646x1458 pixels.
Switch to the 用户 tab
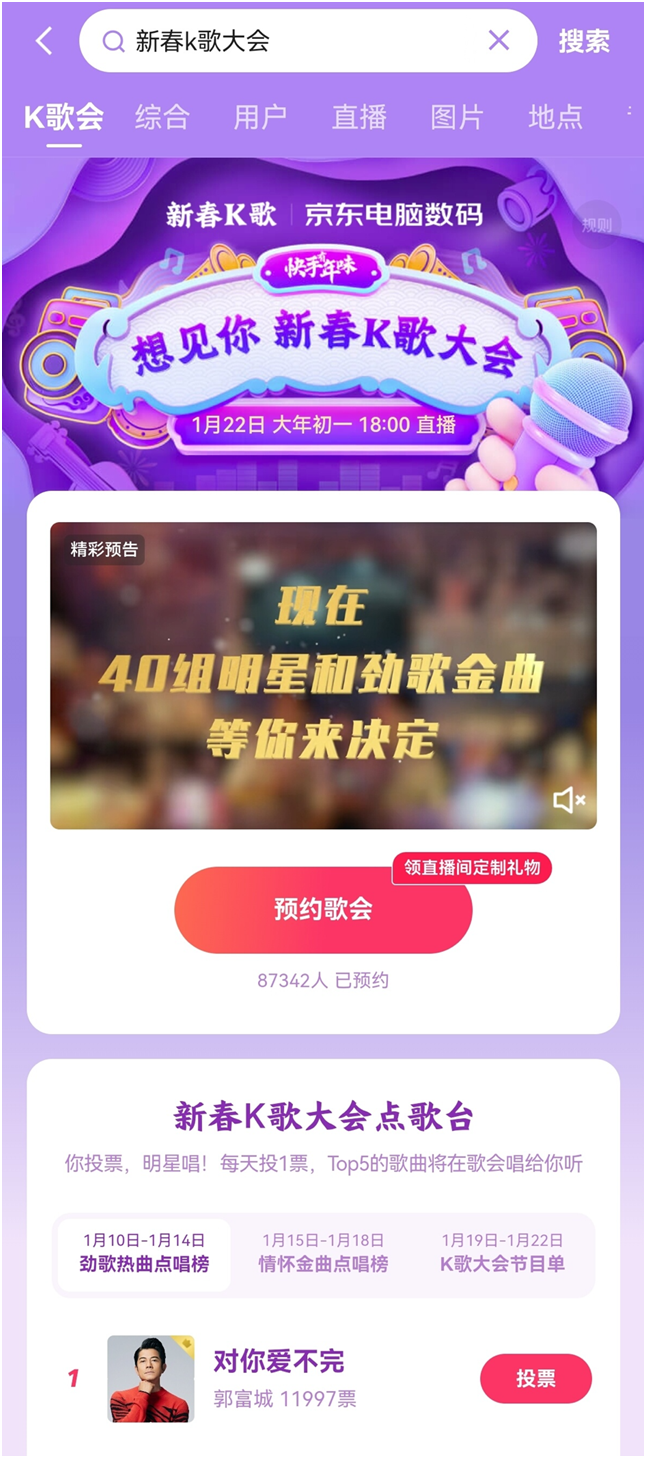(x=260, y=117)
